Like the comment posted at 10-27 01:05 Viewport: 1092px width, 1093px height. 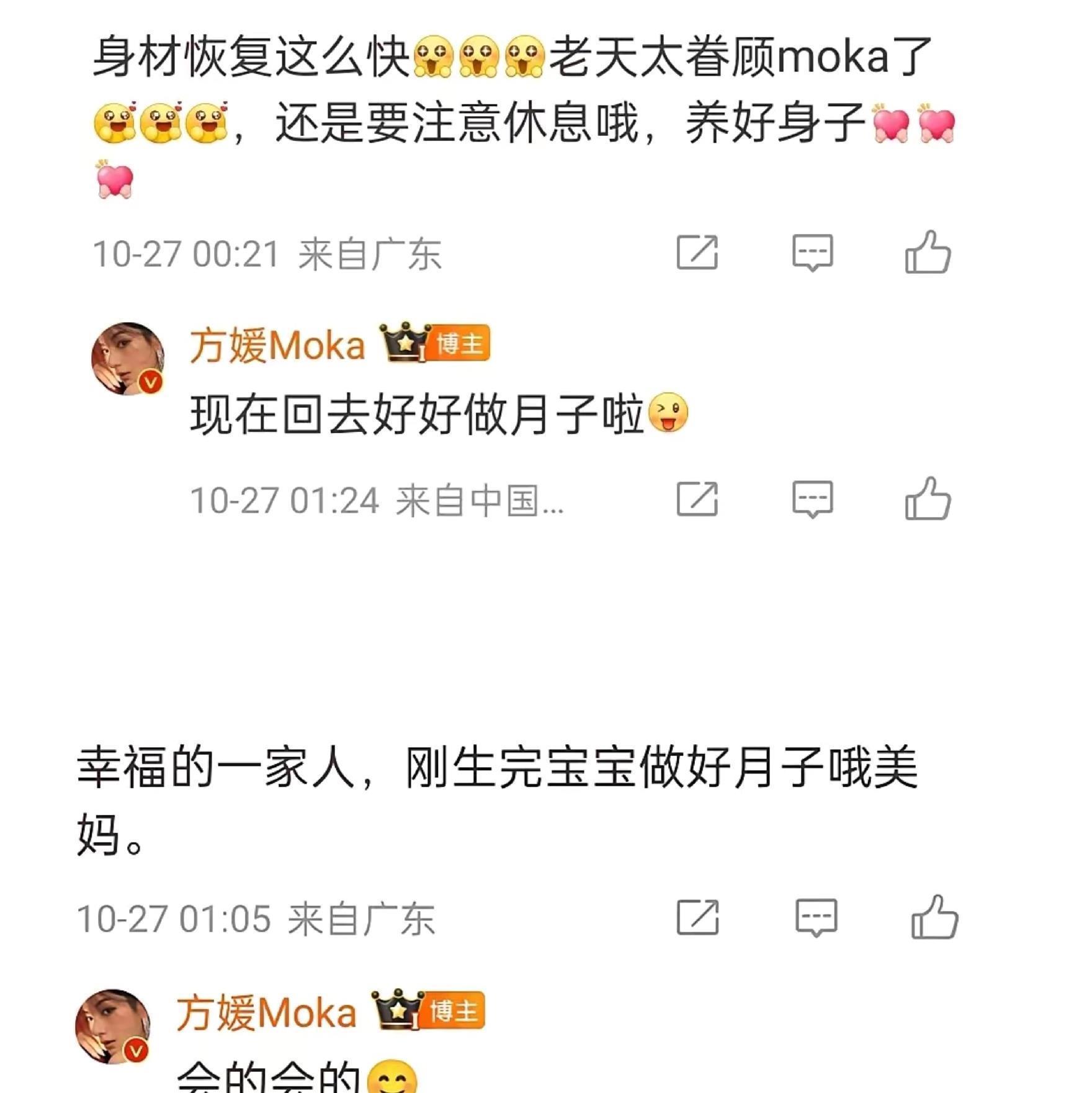click(934, 917)
